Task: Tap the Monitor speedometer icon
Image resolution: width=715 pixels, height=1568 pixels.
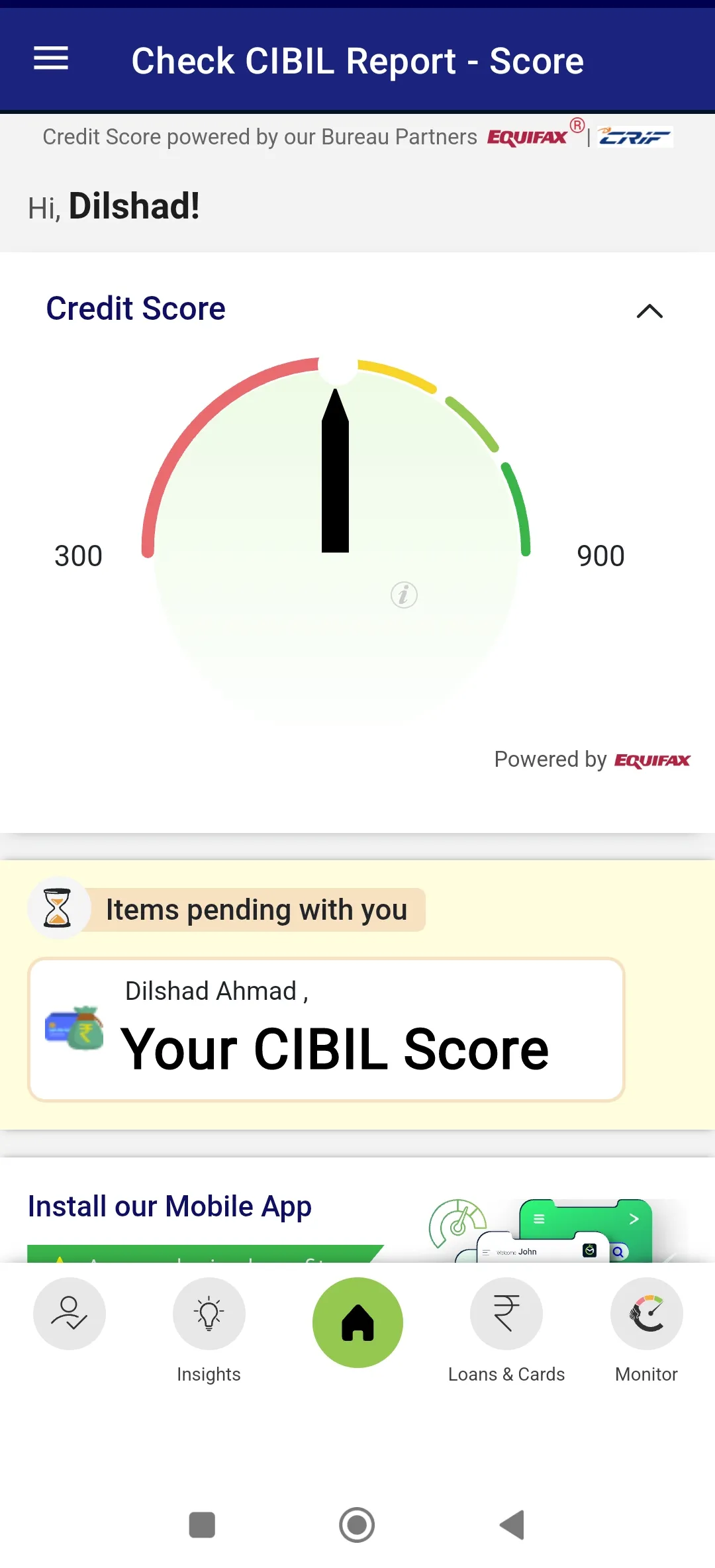Action: coord(645,1314)
